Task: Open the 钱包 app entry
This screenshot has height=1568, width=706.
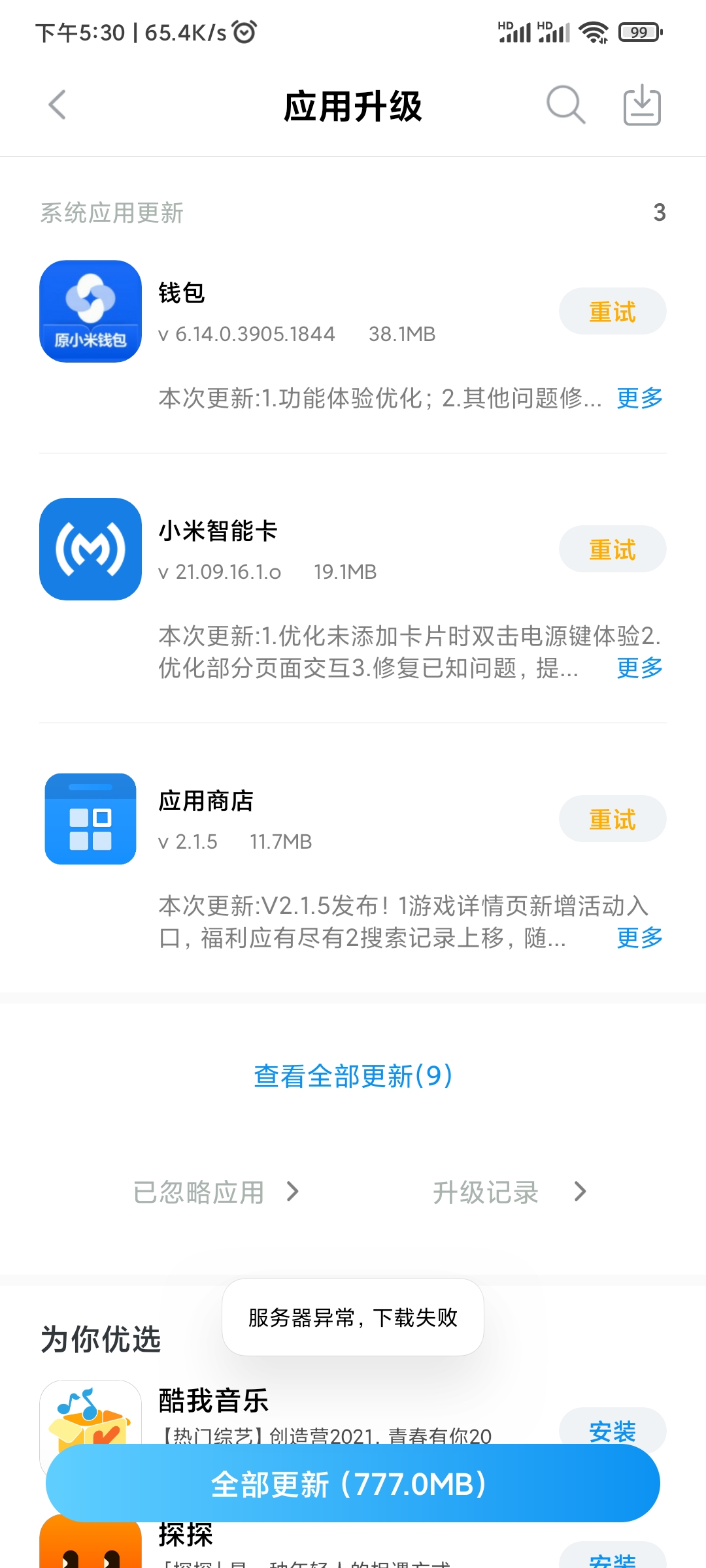Action: tap(353, 312)
